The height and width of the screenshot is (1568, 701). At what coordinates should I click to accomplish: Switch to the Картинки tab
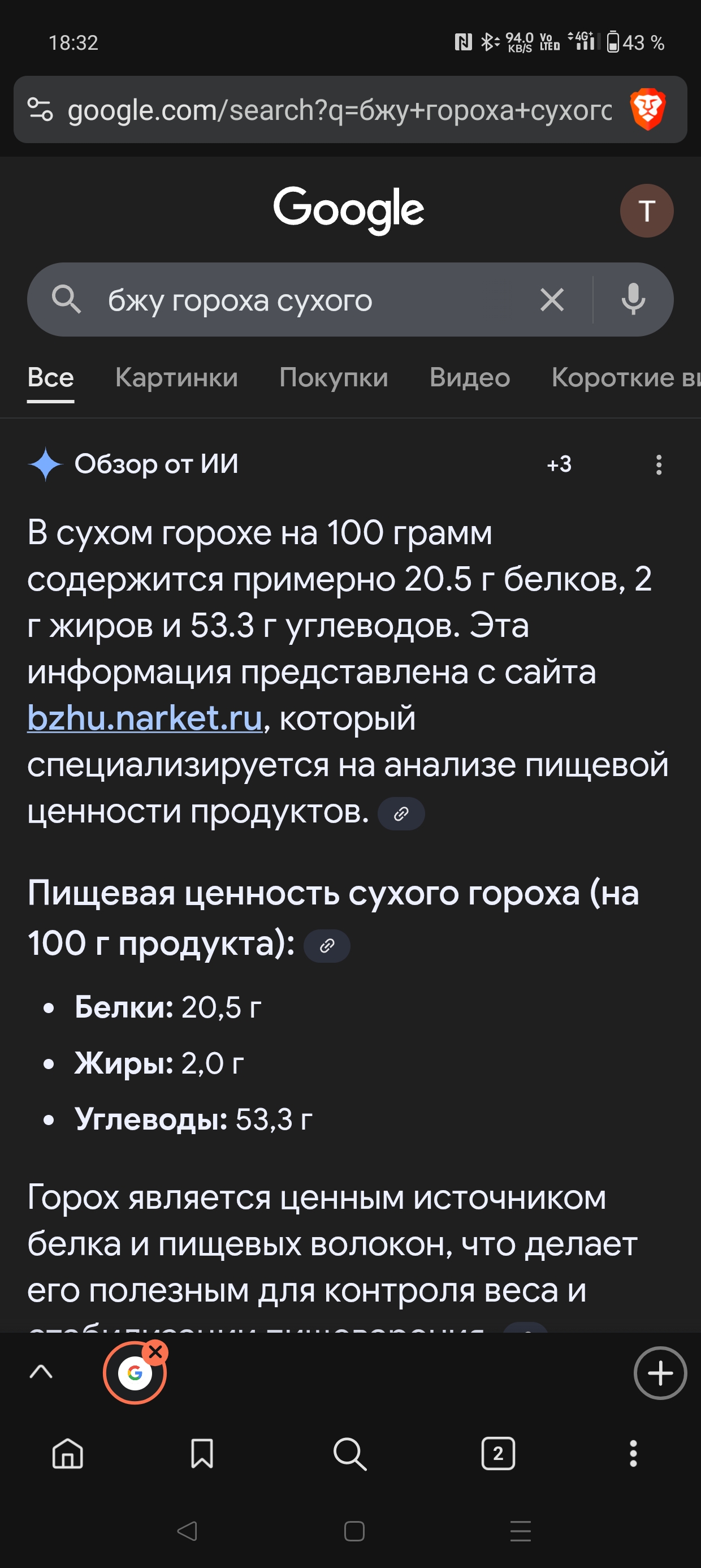click(x=176, y=378)
